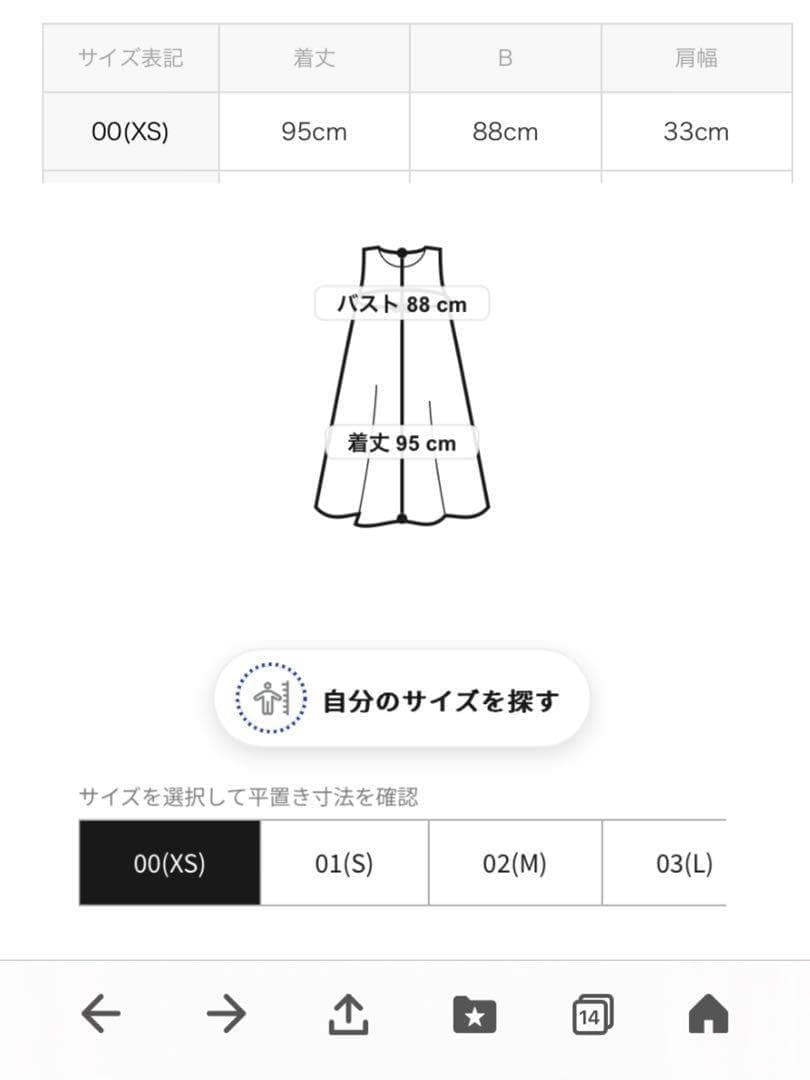Viewport: 810px width, 1080px height.
Task: Click the circular body-measurement icon
Action: (x=270, y=700)
